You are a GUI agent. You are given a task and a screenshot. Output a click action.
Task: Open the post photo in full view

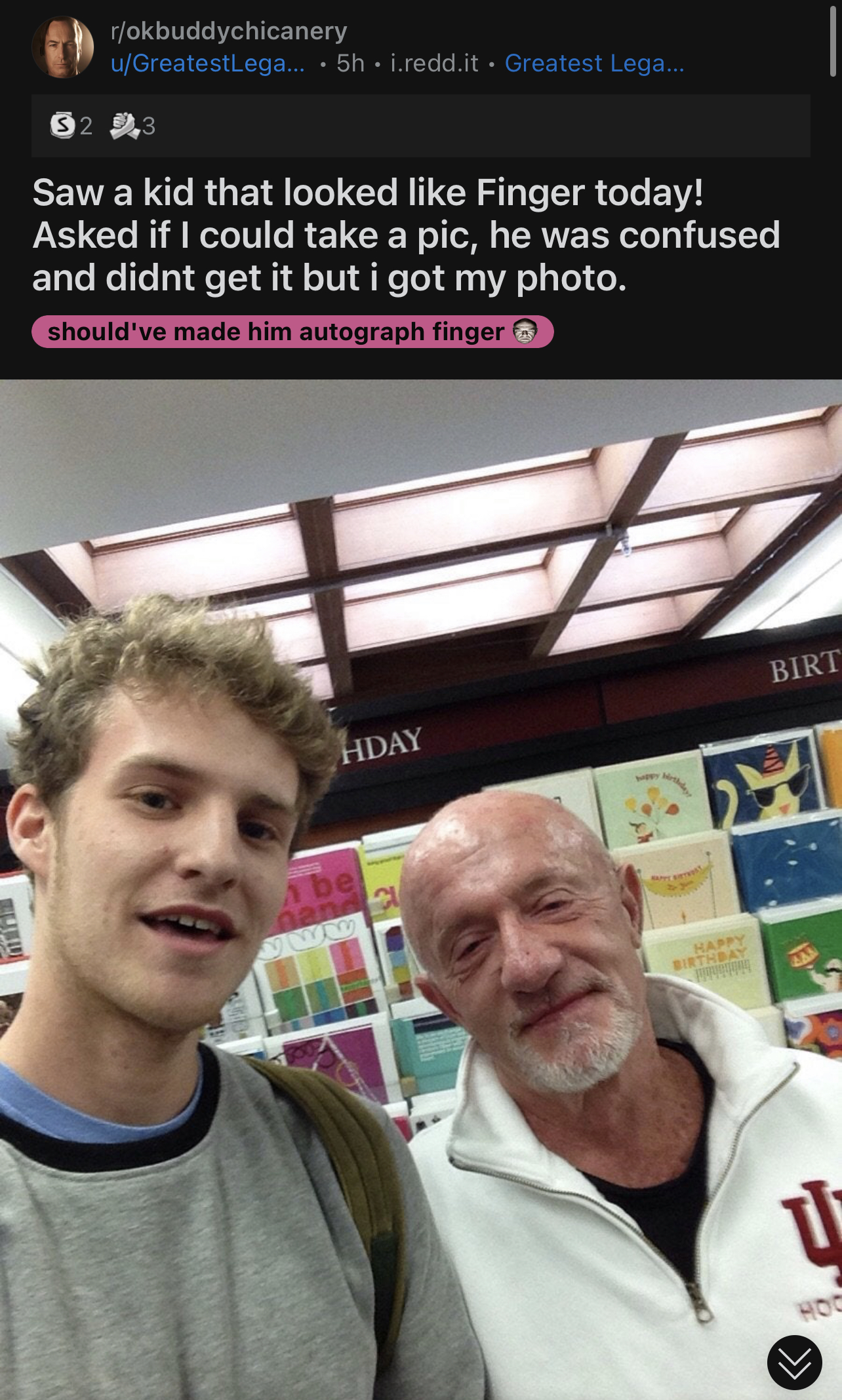(421, 889)
